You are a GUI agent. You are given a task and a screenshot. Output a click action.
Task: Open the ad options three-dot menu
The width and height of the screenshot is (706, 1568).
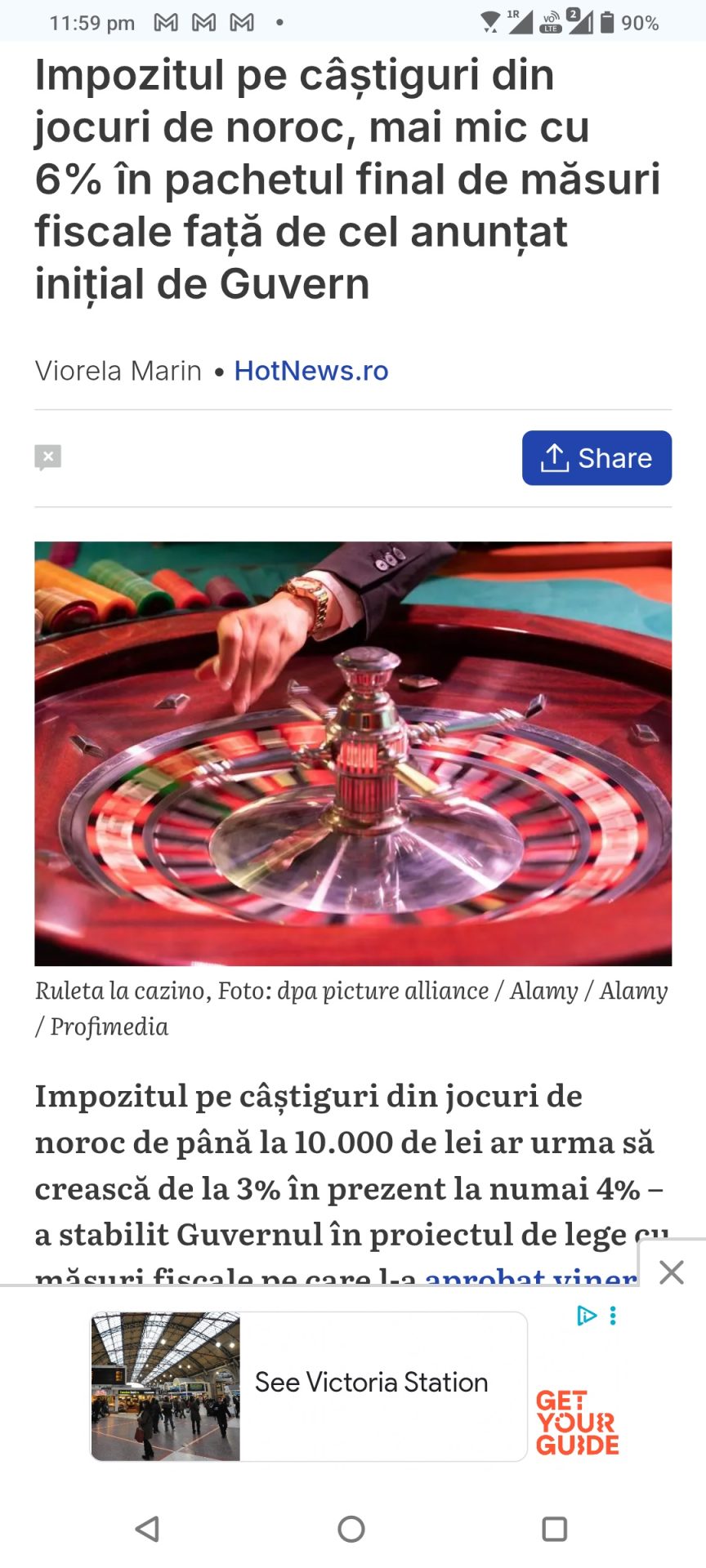point(613,1316)
